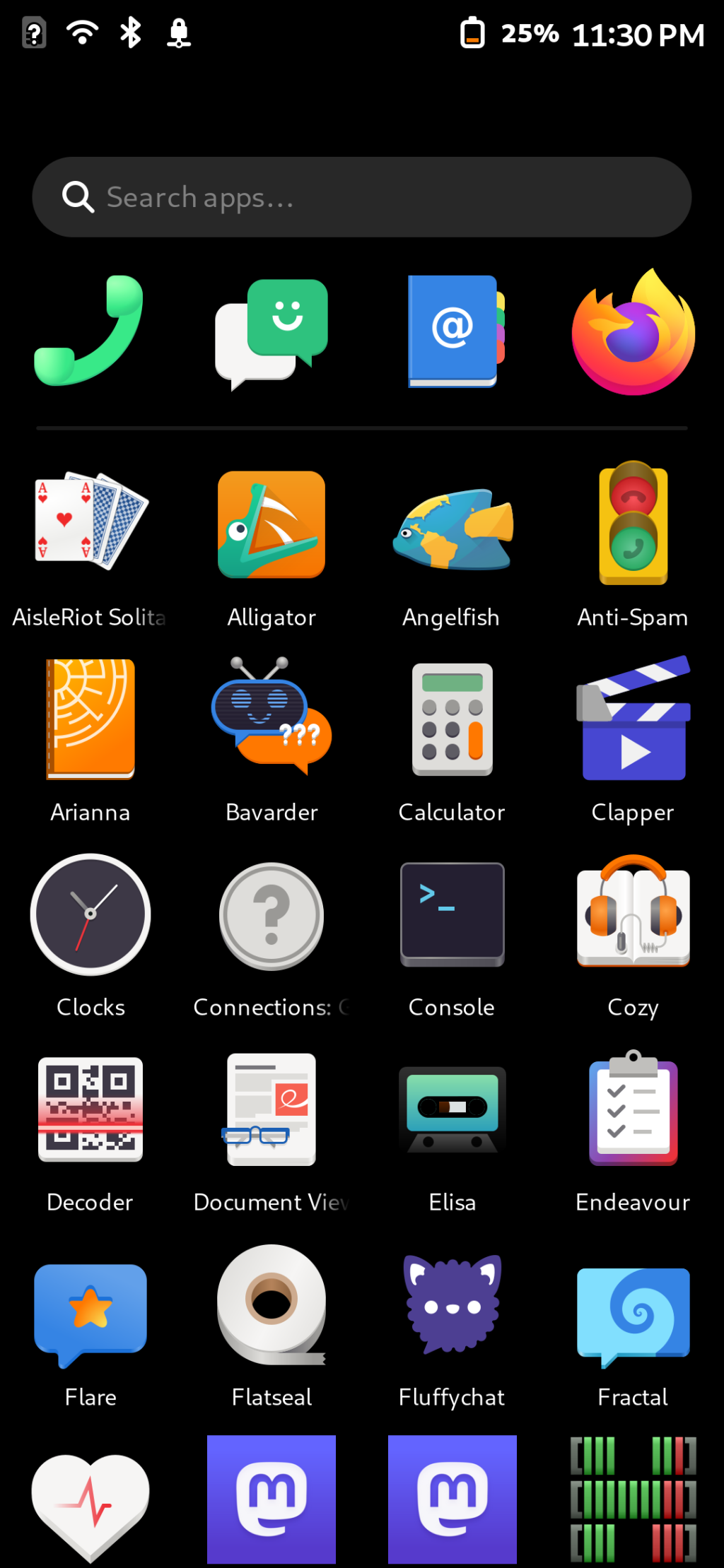Viewport: 724px width, 1568px height.
Task: Open the green Phone dialer app
Action: [90, 331]
